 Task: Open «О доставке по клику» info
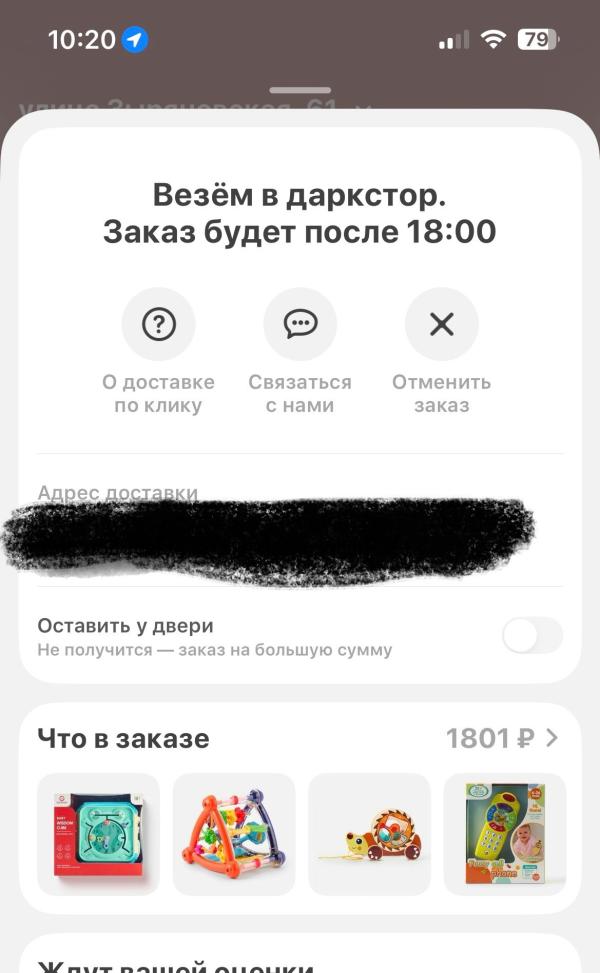tap(158, 325)
